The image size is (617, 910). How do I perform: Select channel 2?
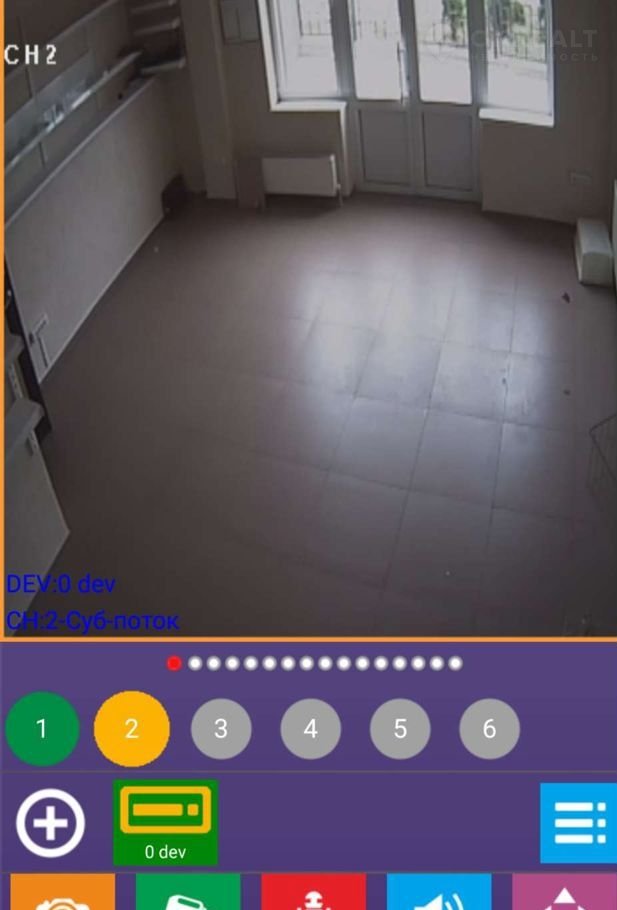pyautogui.click(x=131, y=729)
